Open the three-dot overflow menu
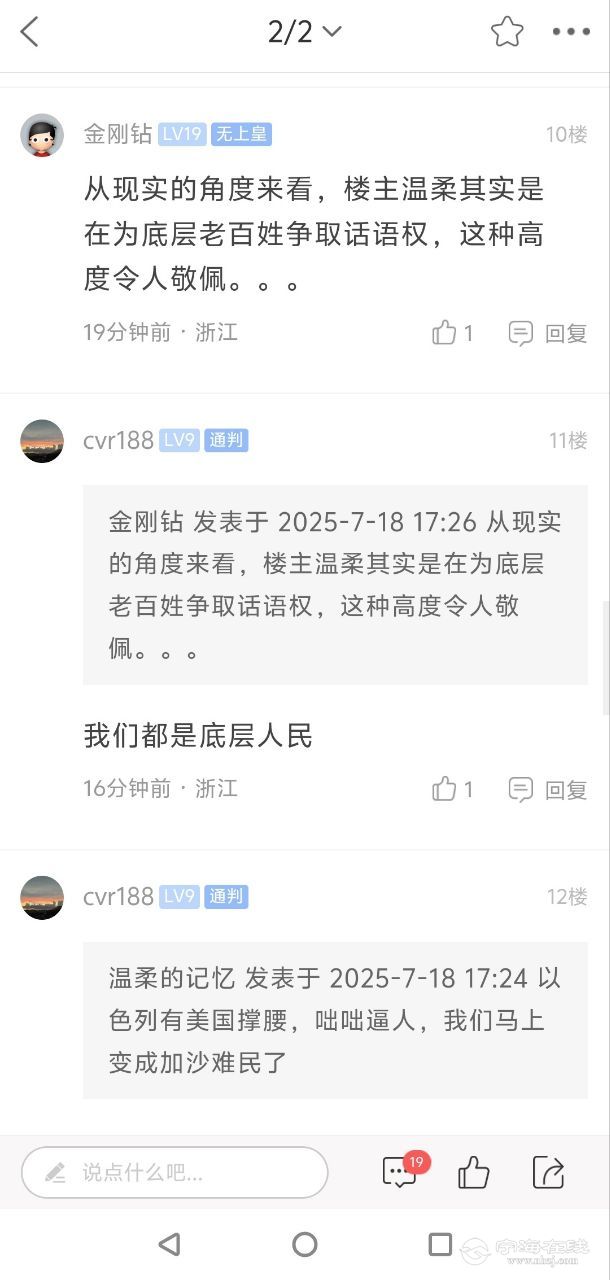This screenshot has width=610, height=1280. click(571, 32)
